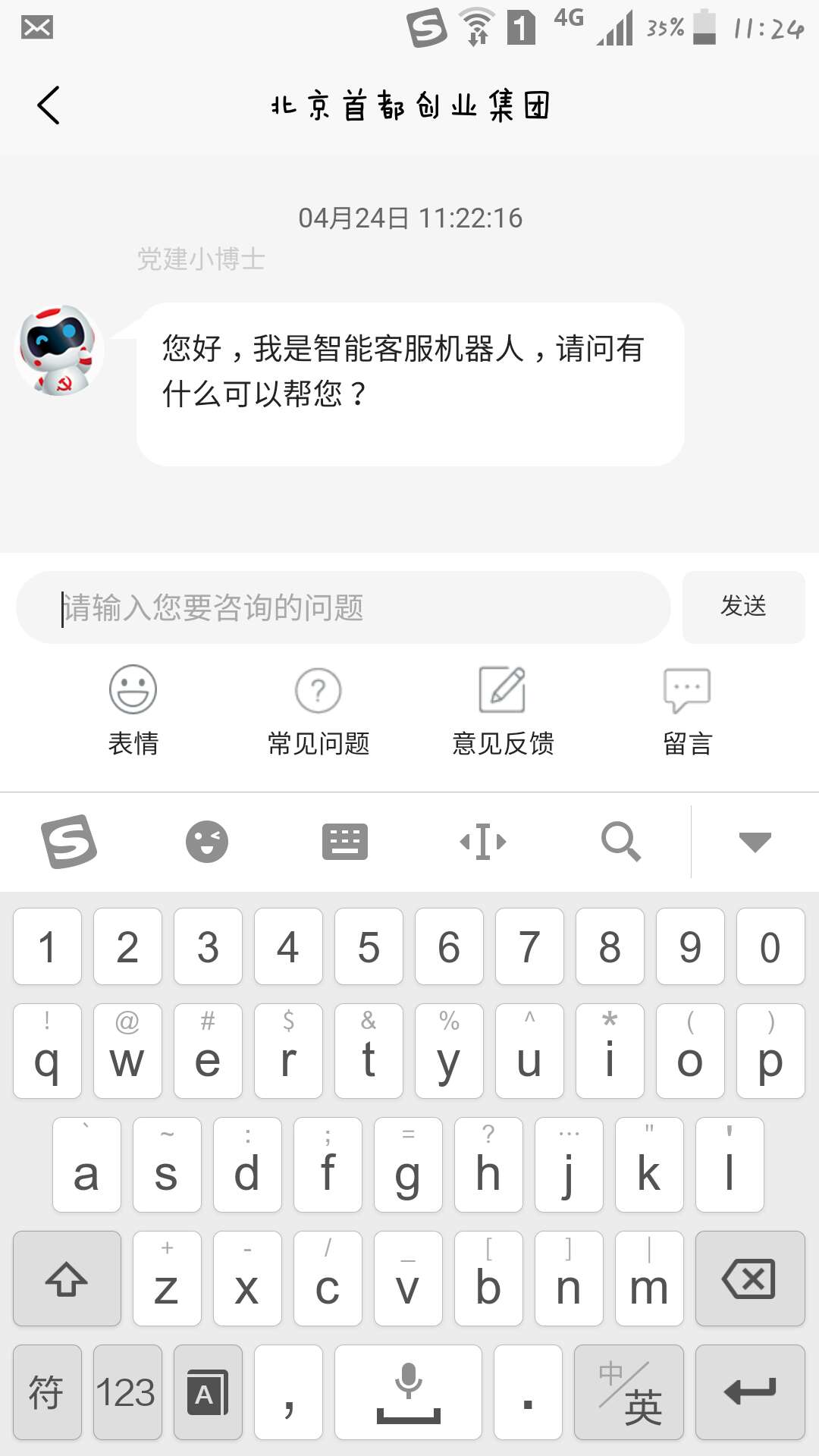Screen dimensions: 819x1456
Task: Go back using the top-left arrow
Action: [49, 105]
